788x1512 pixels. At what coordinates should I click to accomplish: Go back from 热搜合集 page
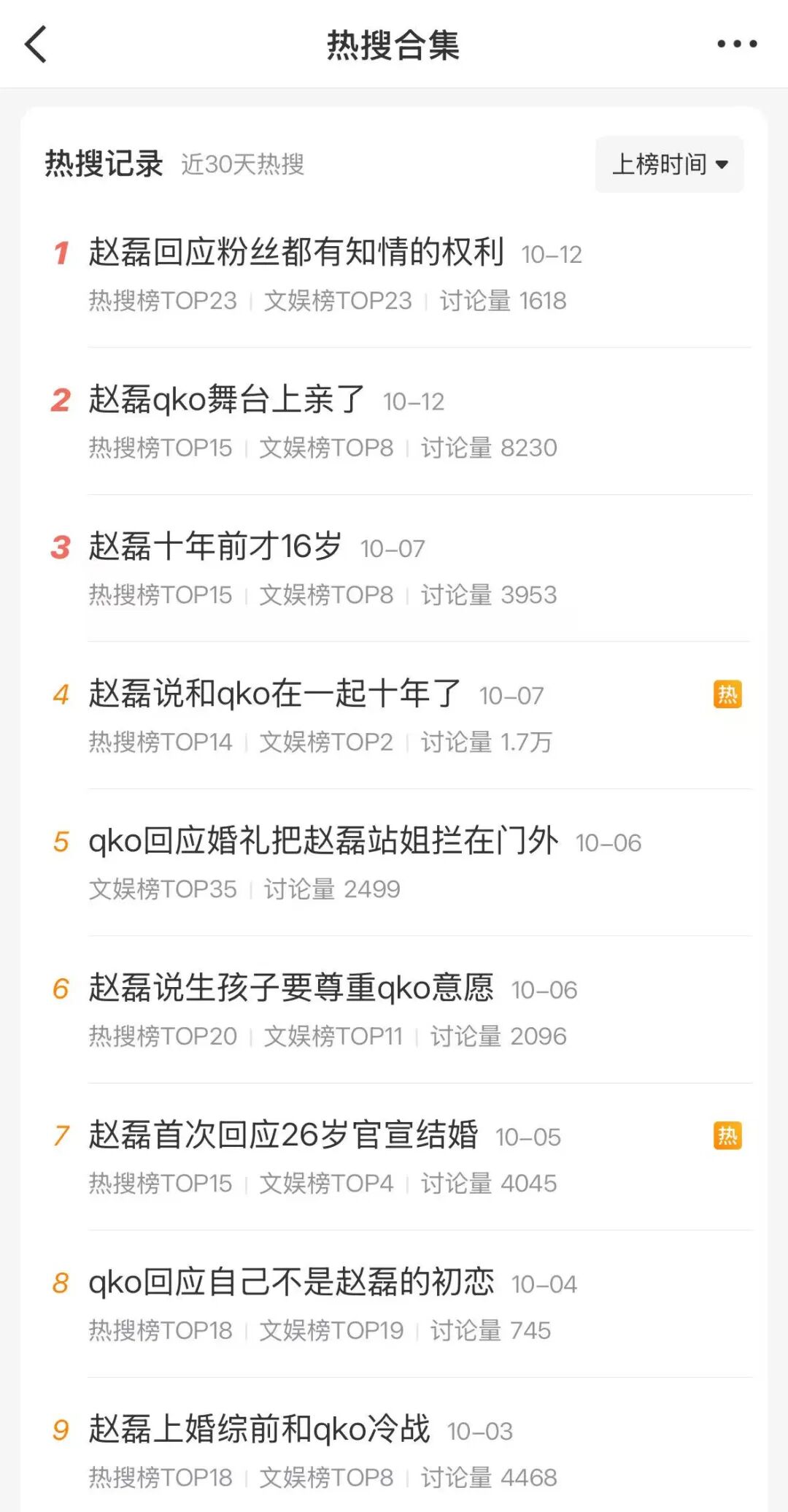pyautogui.click(x=36, y=45)
